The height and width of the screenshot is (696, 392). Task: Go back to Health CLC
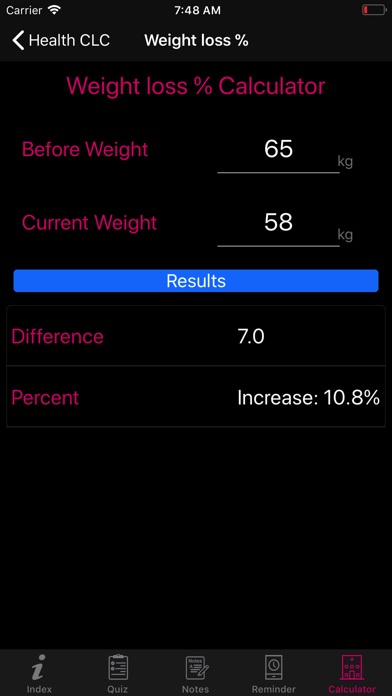pos(61,40)
